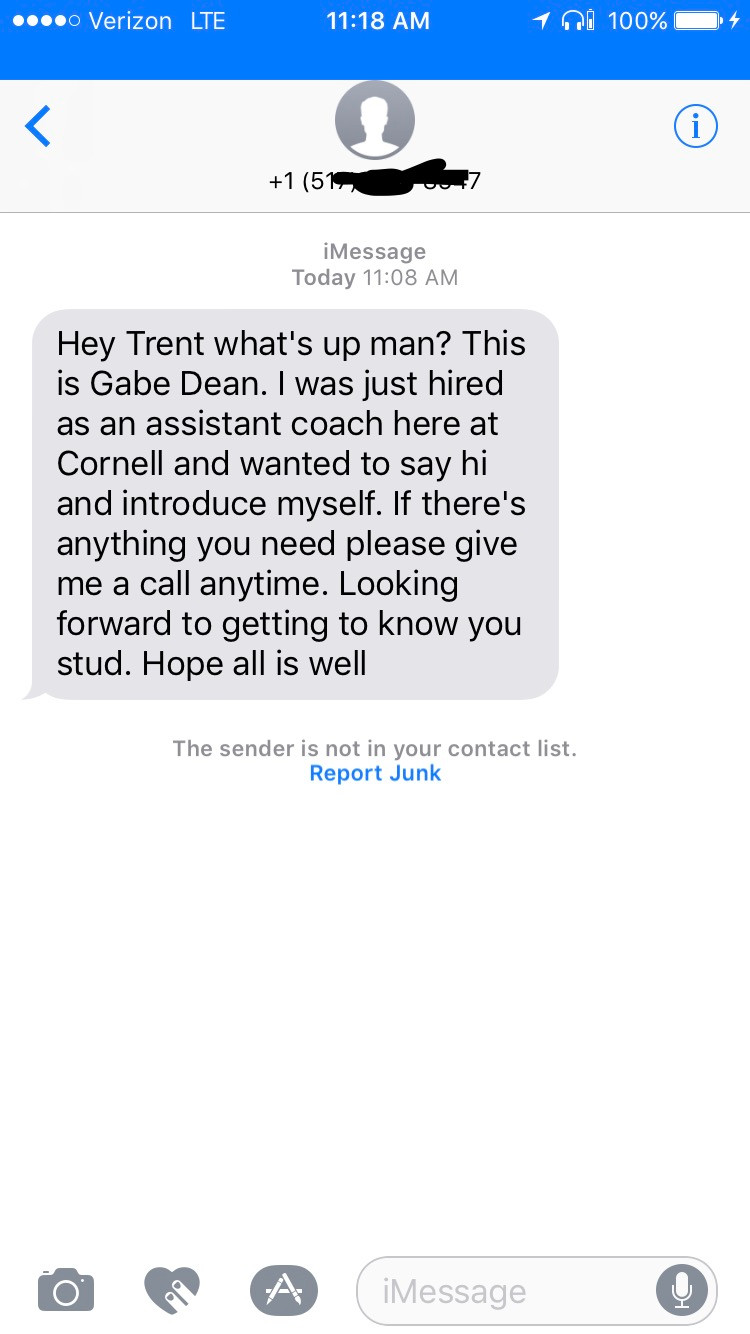Report this message as junk
The image size is (750, 1334).
coord(375,773)
